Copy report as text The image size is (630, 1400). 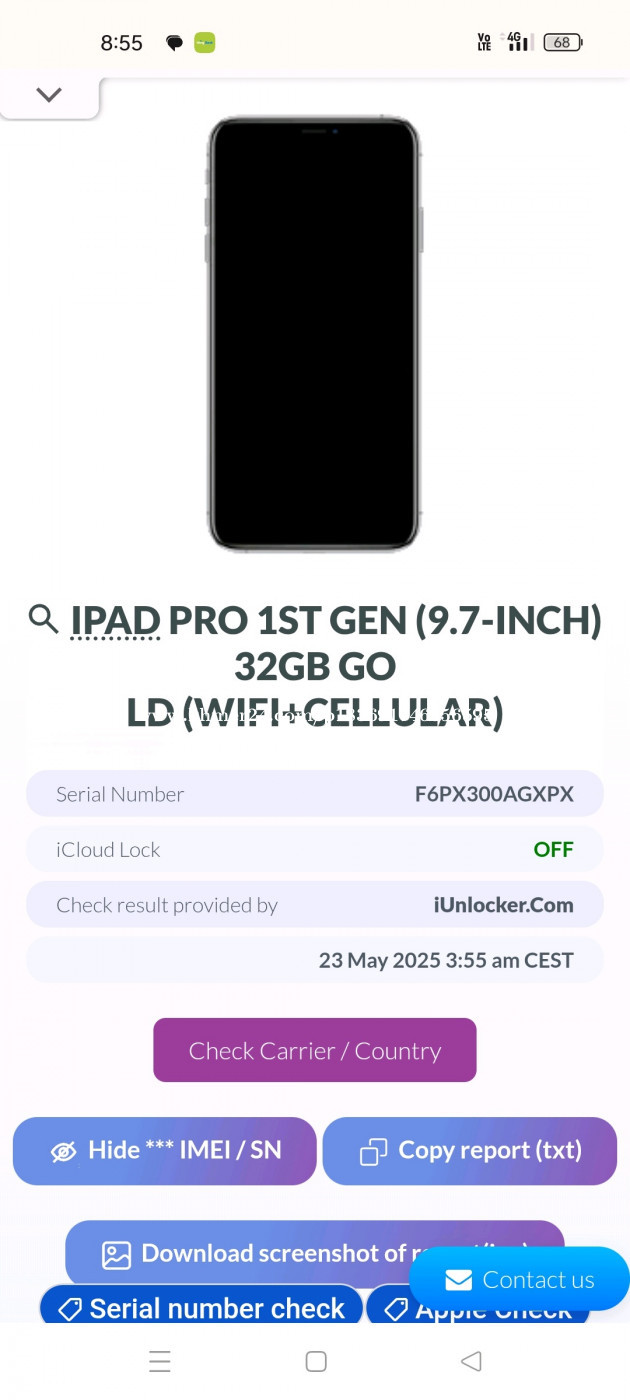click(470, 1151)
